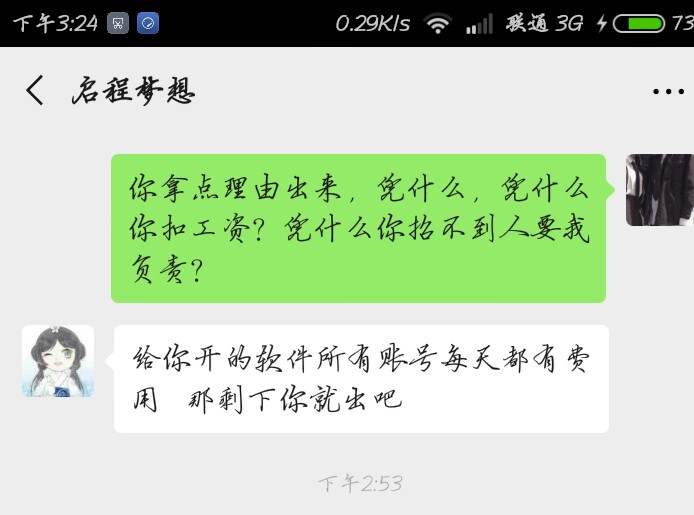694x515 pixels.
Task: Go back from the 启程梦想 chat
Action: pyautogui.click(x=35, y=91)
